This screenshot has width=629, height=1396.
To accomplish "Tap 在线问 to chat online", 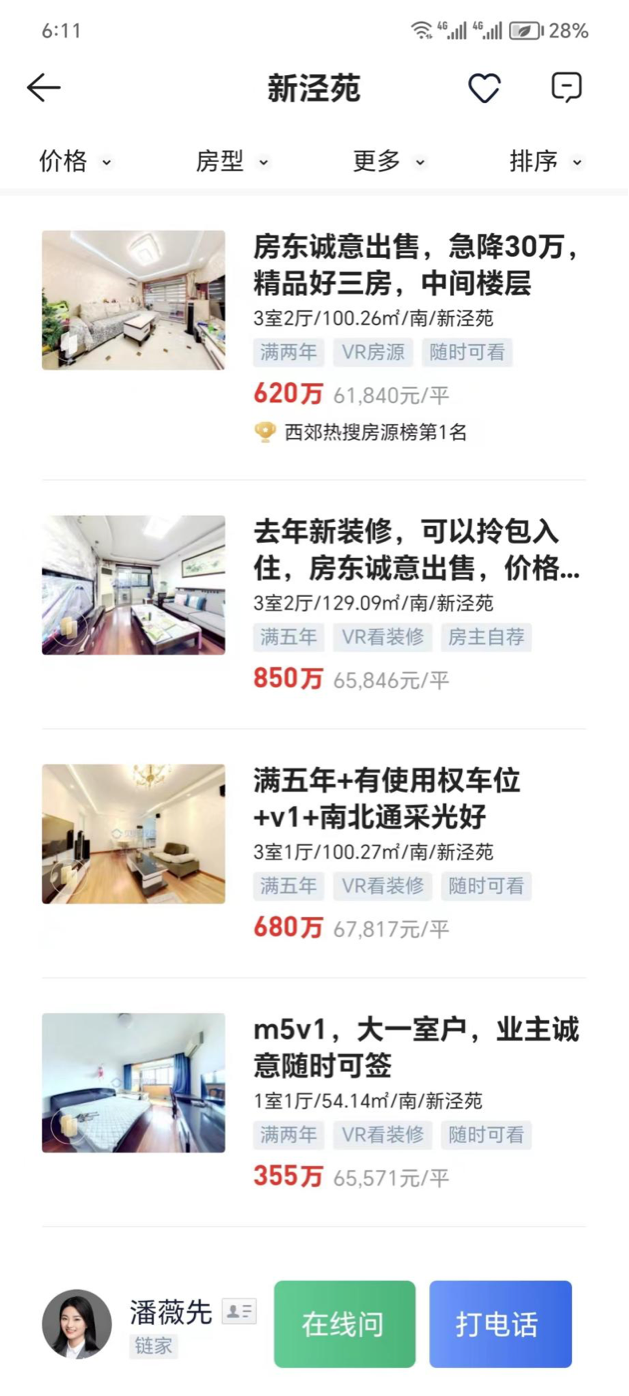I will [344, 1324].
